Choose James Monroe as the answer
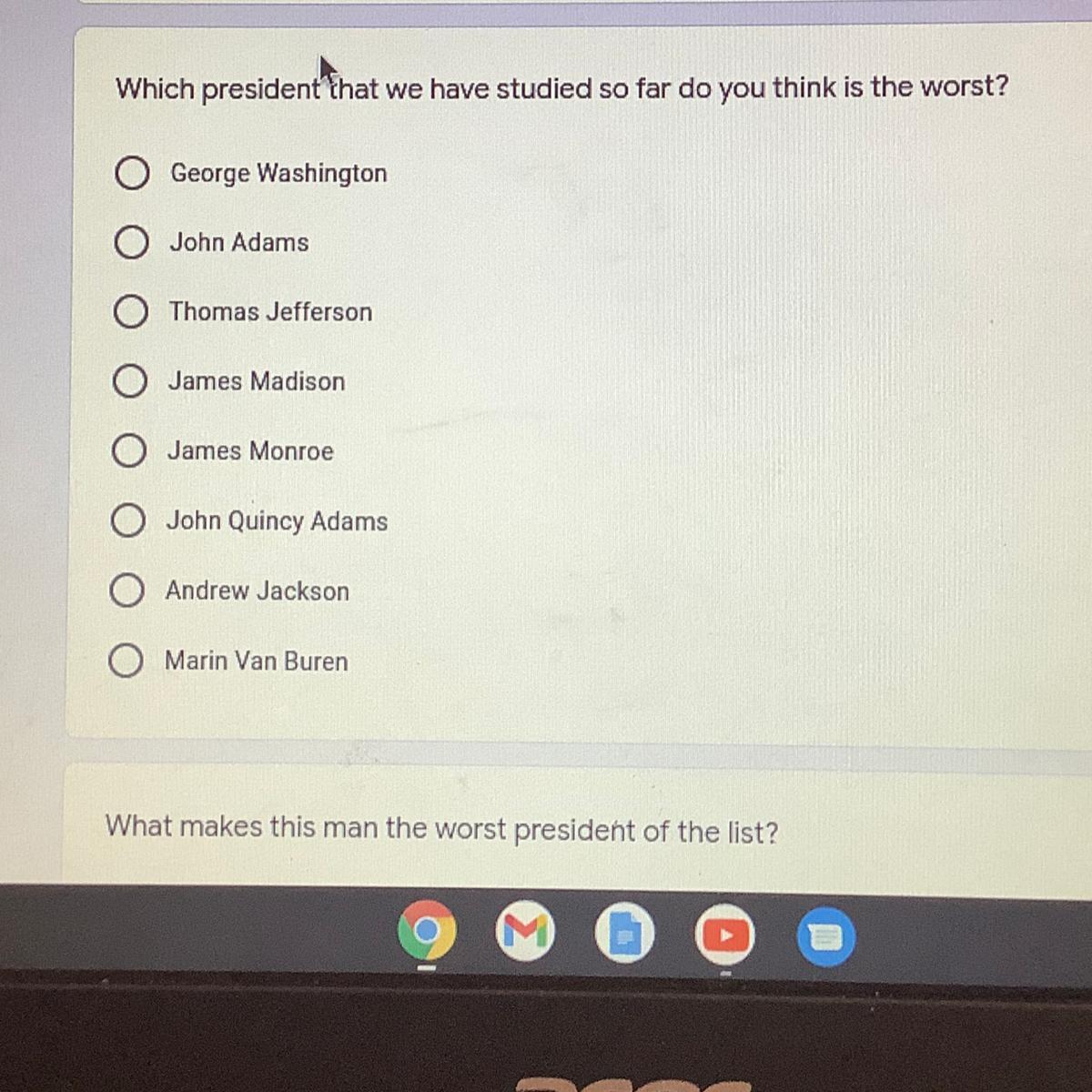 point(128,451)
